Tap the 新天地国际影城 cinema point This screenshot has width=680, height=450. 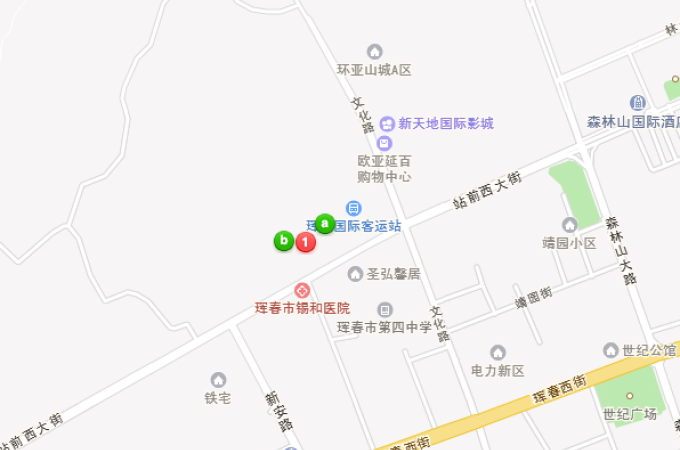click(386, 124)
